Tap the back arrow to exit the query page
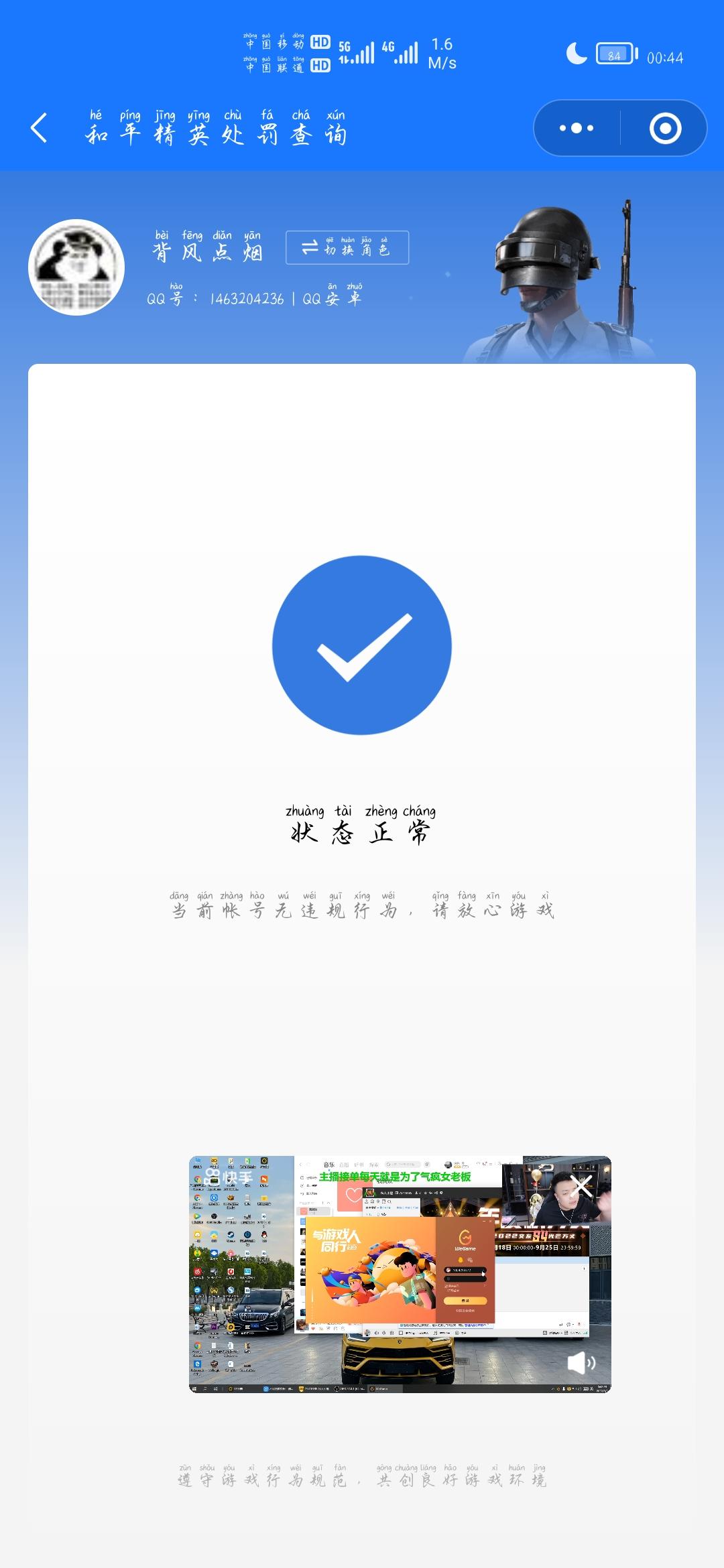This screenshot has width=724, height=1568. point(38,127)
